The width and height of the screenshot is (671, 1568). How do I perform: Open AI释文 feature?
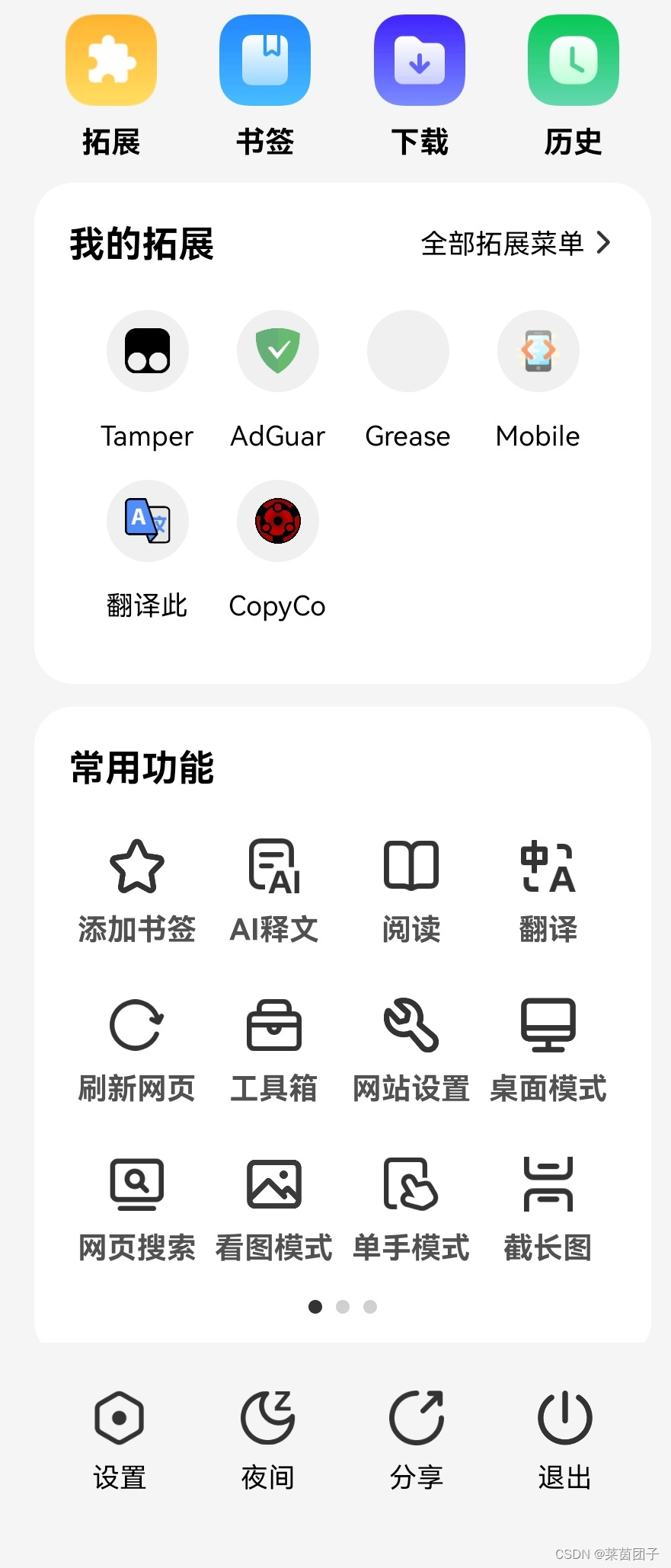coord(274,867)
